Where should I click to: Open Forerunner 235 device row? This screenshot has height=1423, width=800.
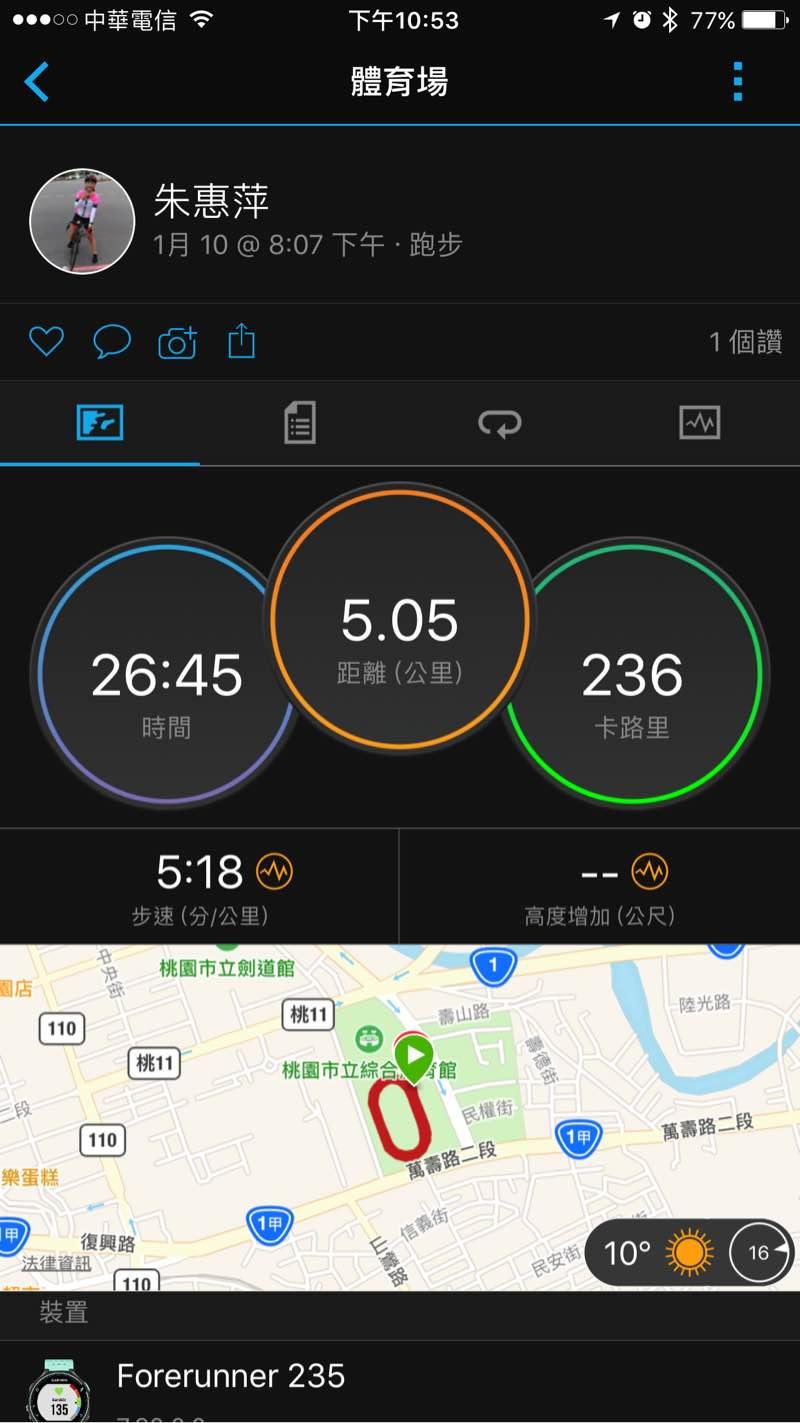click(400, 1385)
